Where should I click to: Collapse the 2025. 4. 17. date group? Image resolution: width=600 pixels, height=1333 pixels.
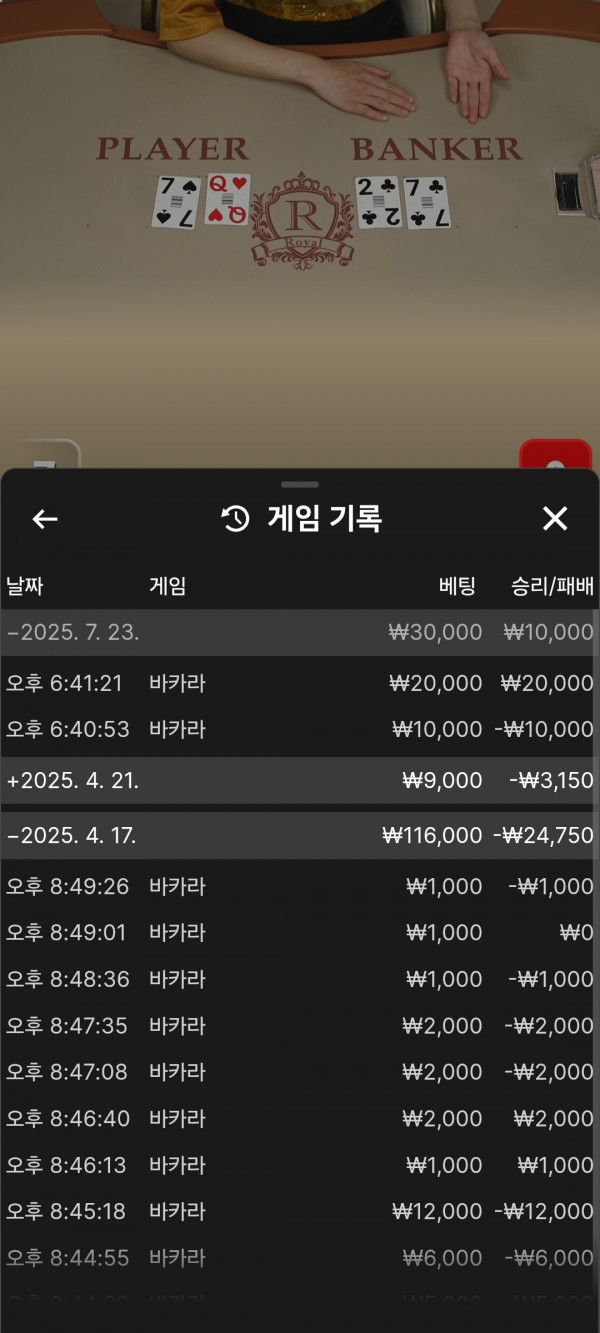300,835
